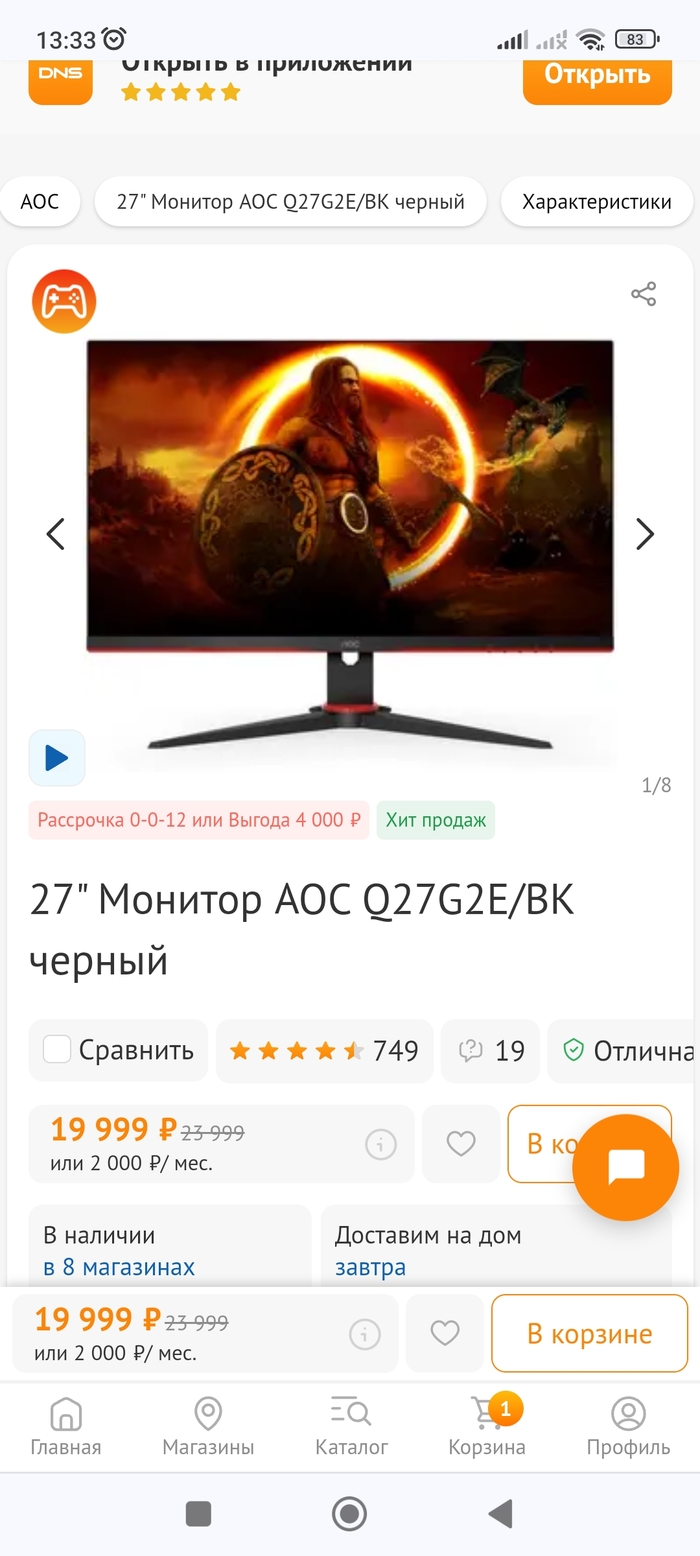700x1556 pixels.
Task: Show the next product photo
Action: [645, 534]
